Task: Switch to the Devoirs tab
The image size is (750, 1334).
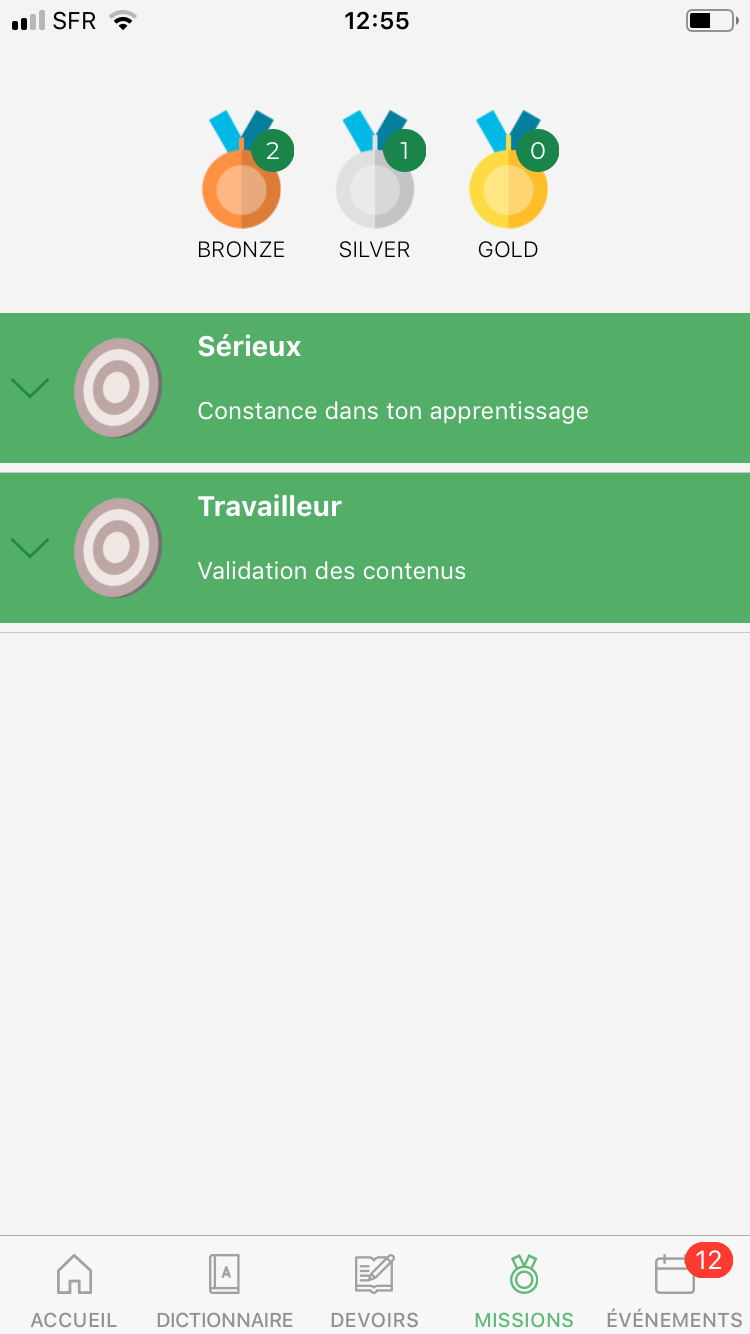Action: [x=375, y=1290]
